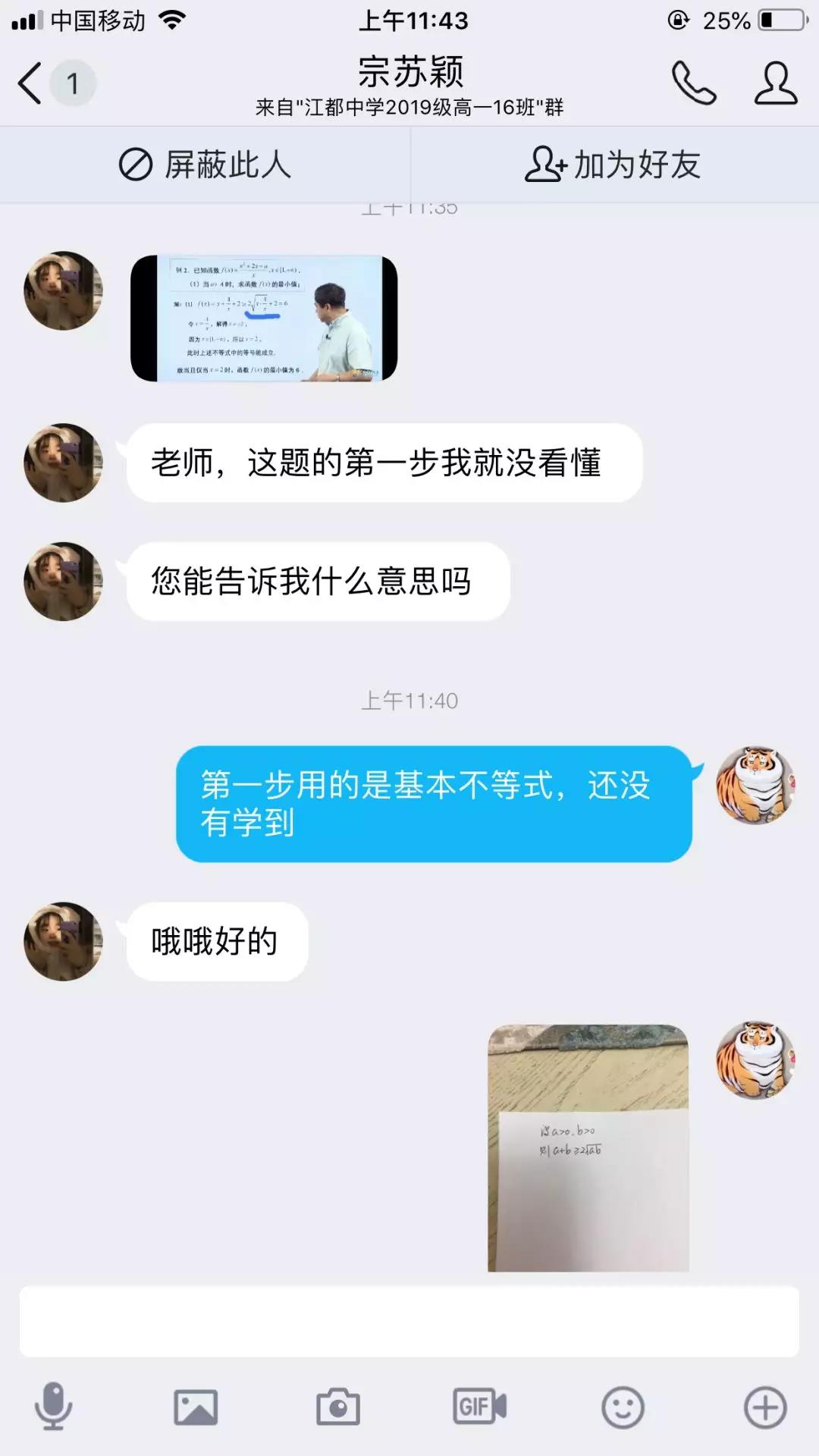The width and height of the screenshot is (819, 1456).
Task: Open the received math lecture image
Action: 264,318
